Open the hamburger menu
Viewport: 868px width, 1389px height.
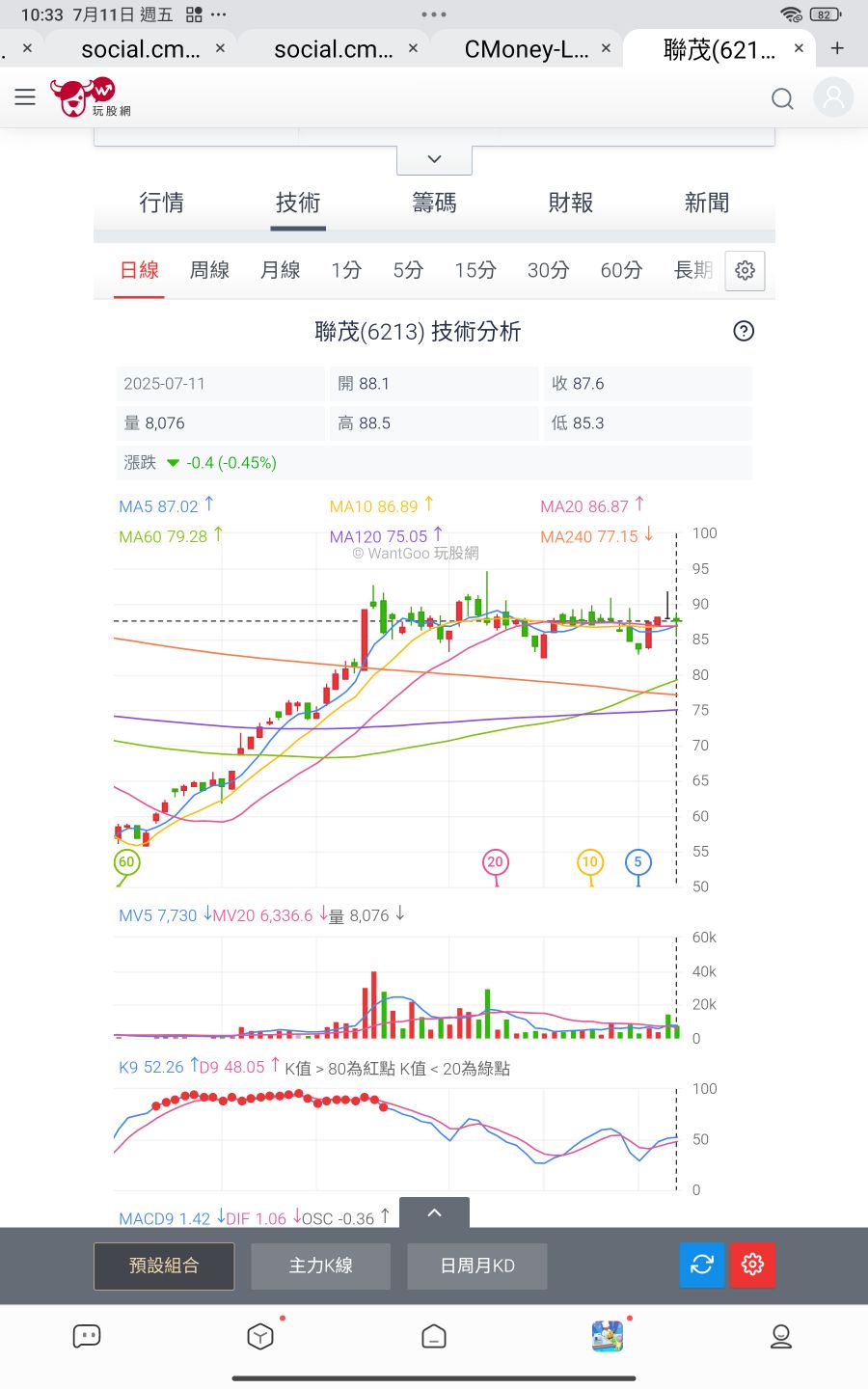pyautogui.click(x=25, y=96)
